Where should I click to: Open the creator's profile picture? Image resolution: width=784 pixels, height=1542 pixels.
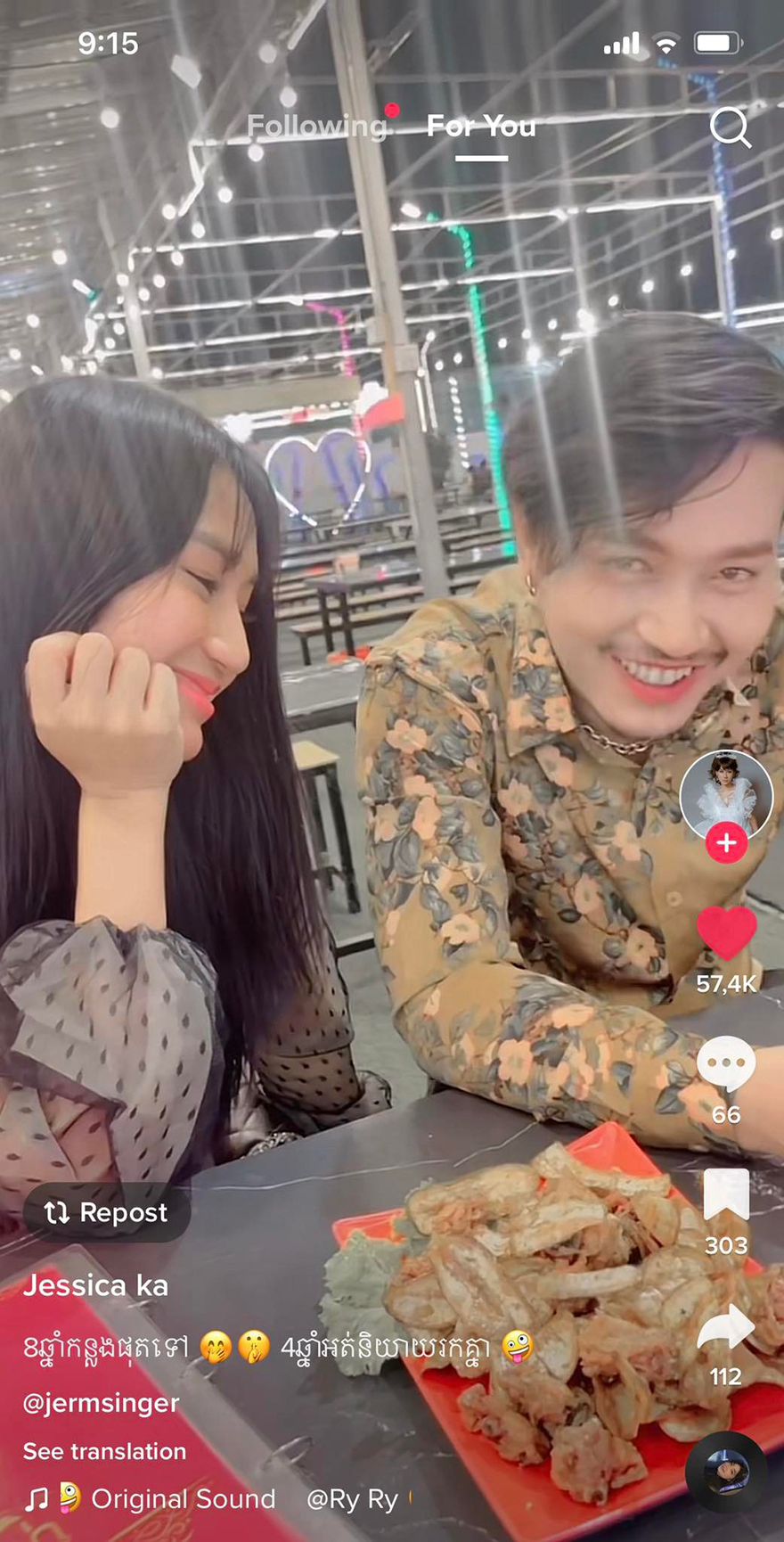725,795
